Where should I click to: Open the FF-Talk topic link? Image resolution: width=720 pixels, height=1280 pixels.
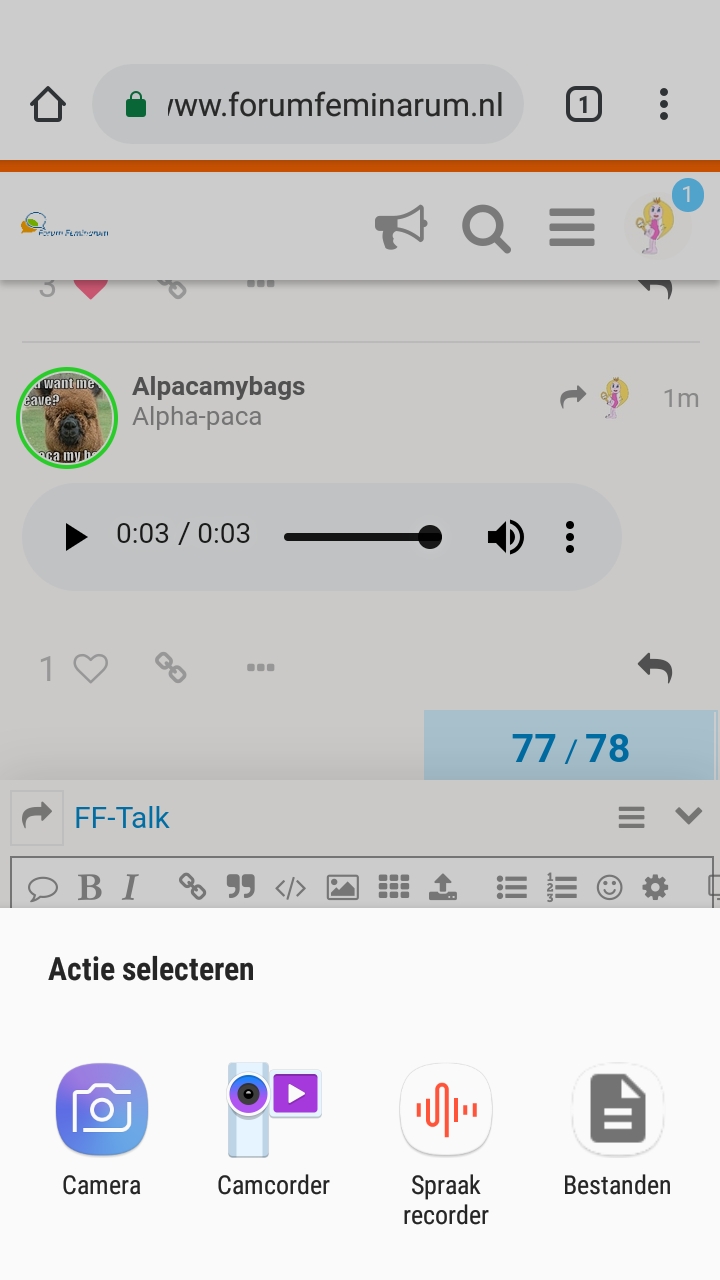[122, 817]
